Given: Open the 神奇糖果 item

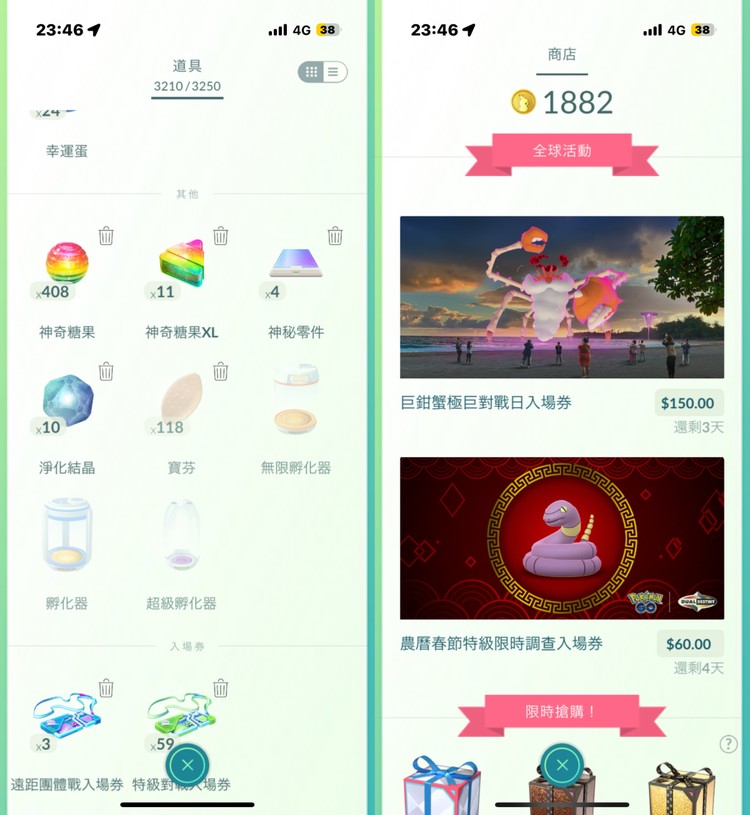Looking at the screenshot, I should (67, 266).
